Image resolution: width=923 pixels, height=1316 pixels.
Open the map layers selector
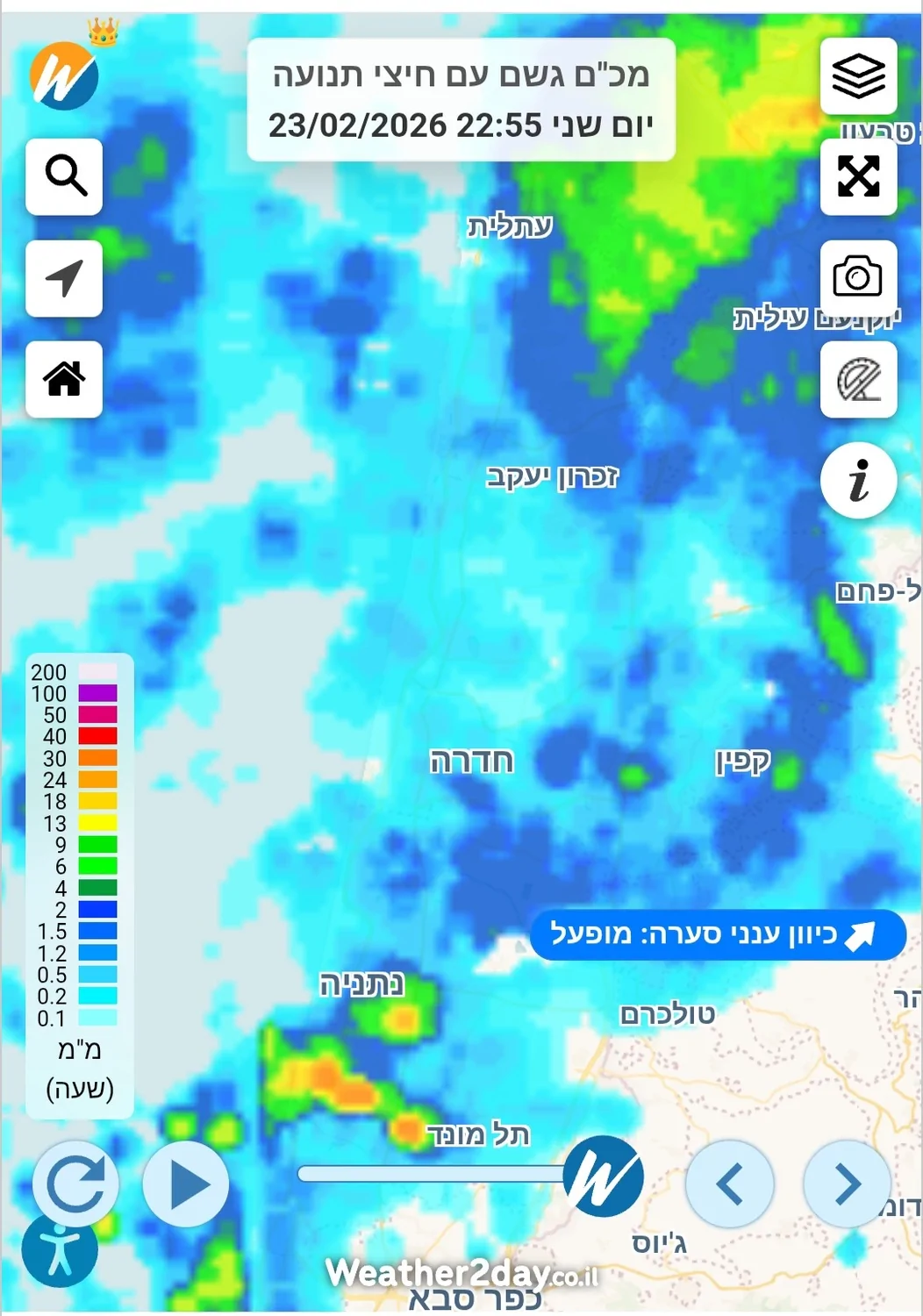858,75
